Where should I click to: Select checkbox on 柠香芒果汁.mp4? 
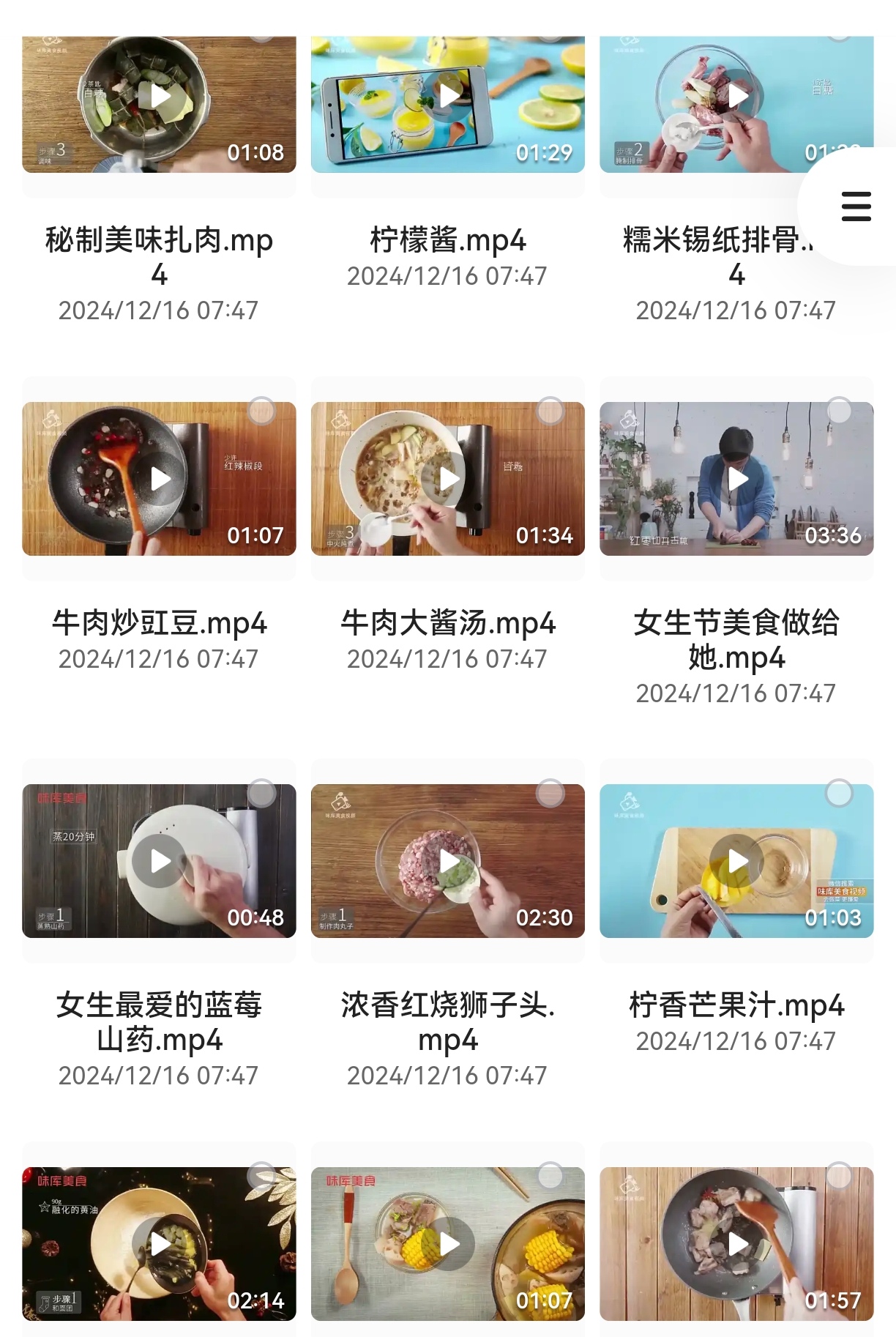tap(839, 793)
